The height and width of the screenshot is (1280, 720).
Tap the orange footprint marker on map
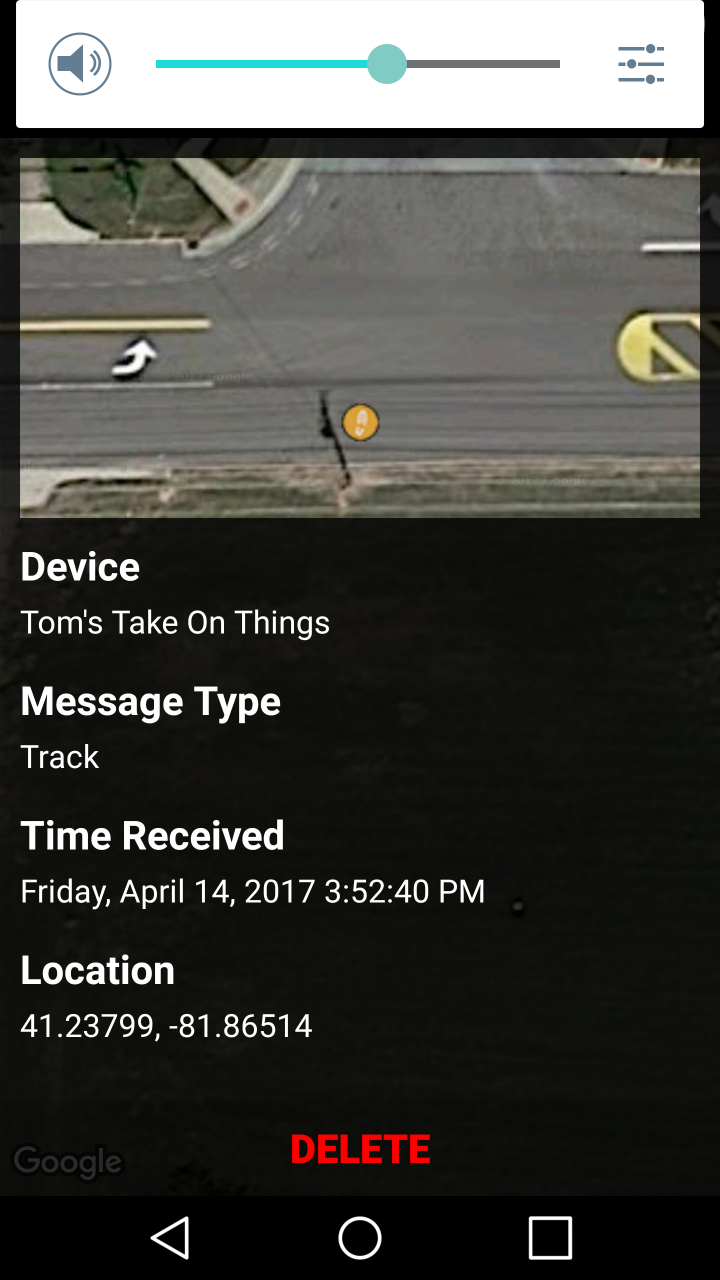[360, 422]
